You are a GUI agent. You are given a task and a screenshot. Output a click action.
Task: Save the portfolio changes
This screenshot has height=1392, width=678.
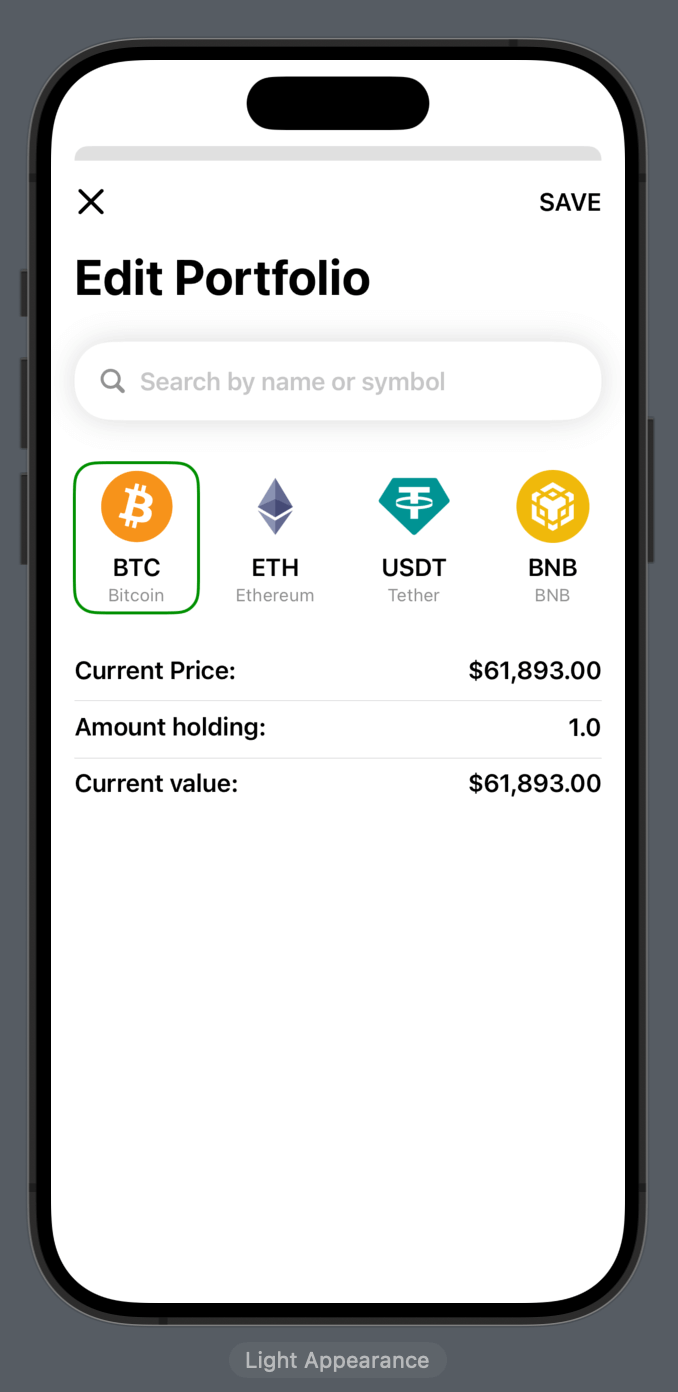(569, 202)
